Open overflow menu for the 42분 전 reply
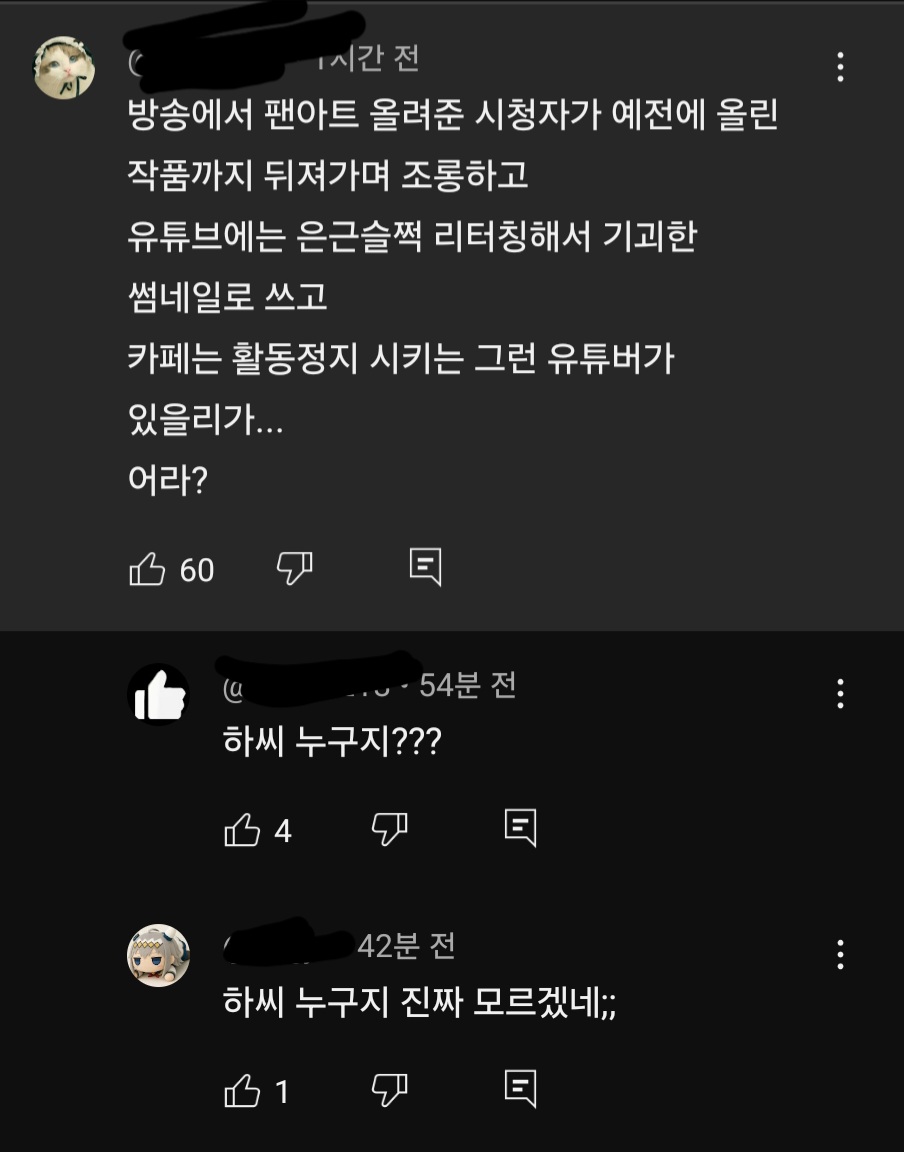This screenshot has width=904, height=1152. pos(840,954)
